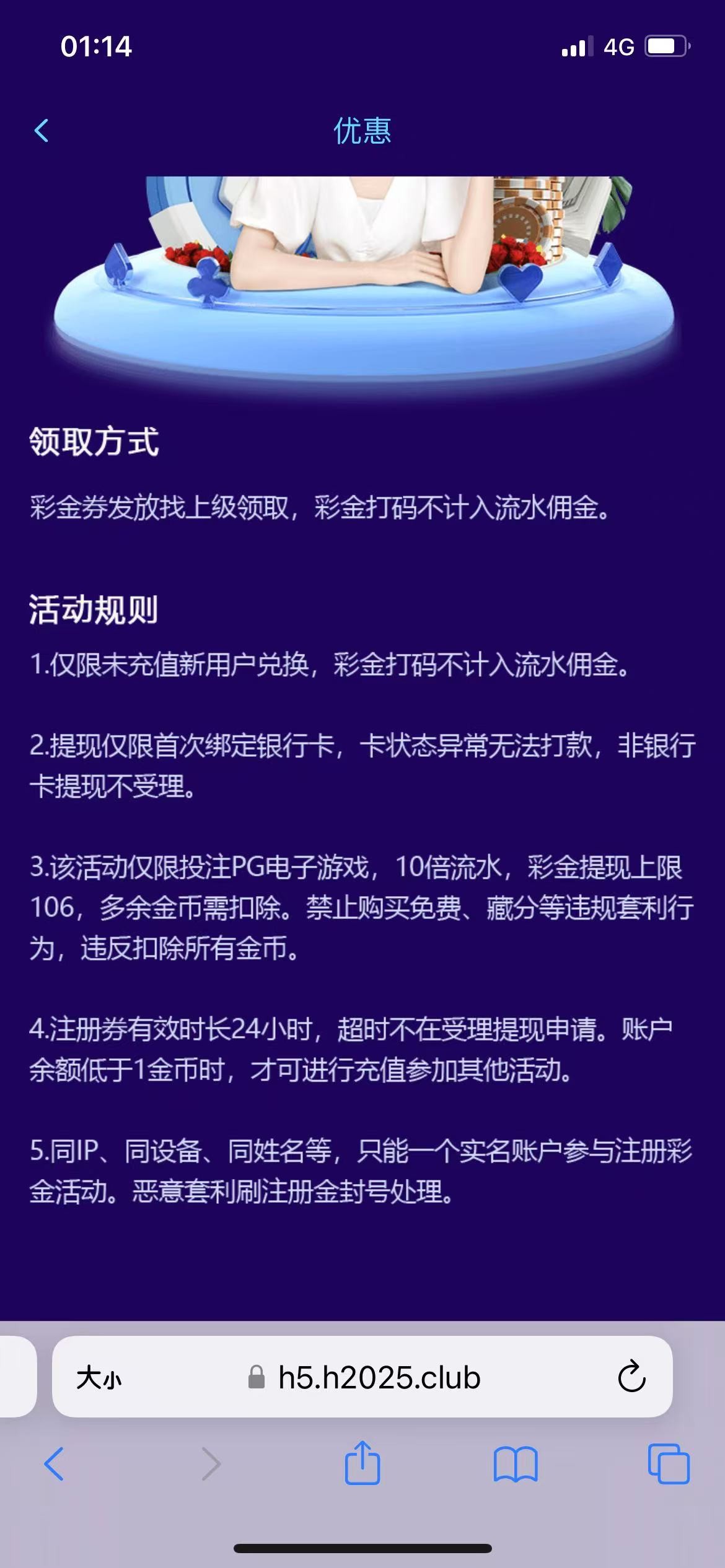
Task: Reload the current web page
Action: point(631,1378)
